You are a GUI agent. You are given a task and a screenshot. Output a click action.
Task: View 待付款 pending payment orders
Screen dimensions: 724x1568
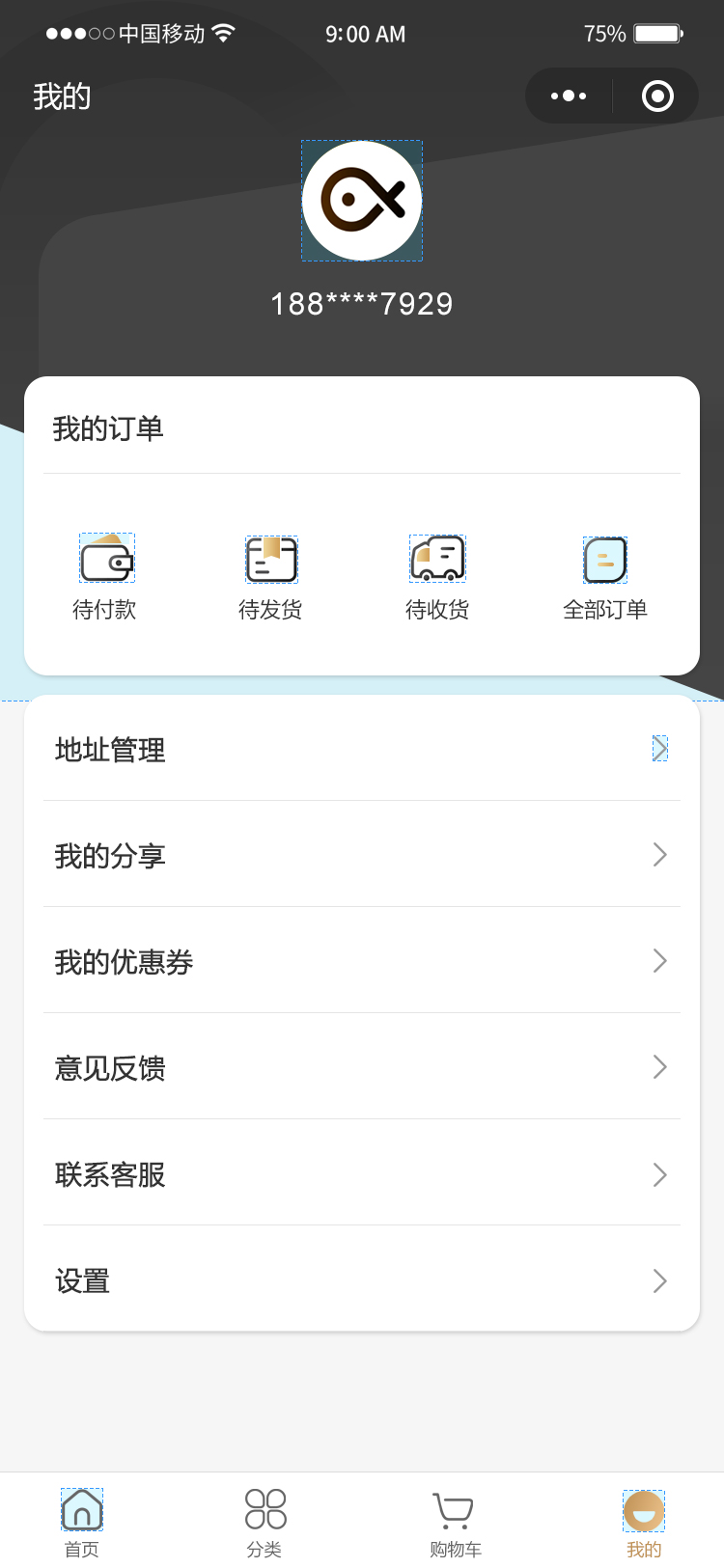click(x=106, y=574)
